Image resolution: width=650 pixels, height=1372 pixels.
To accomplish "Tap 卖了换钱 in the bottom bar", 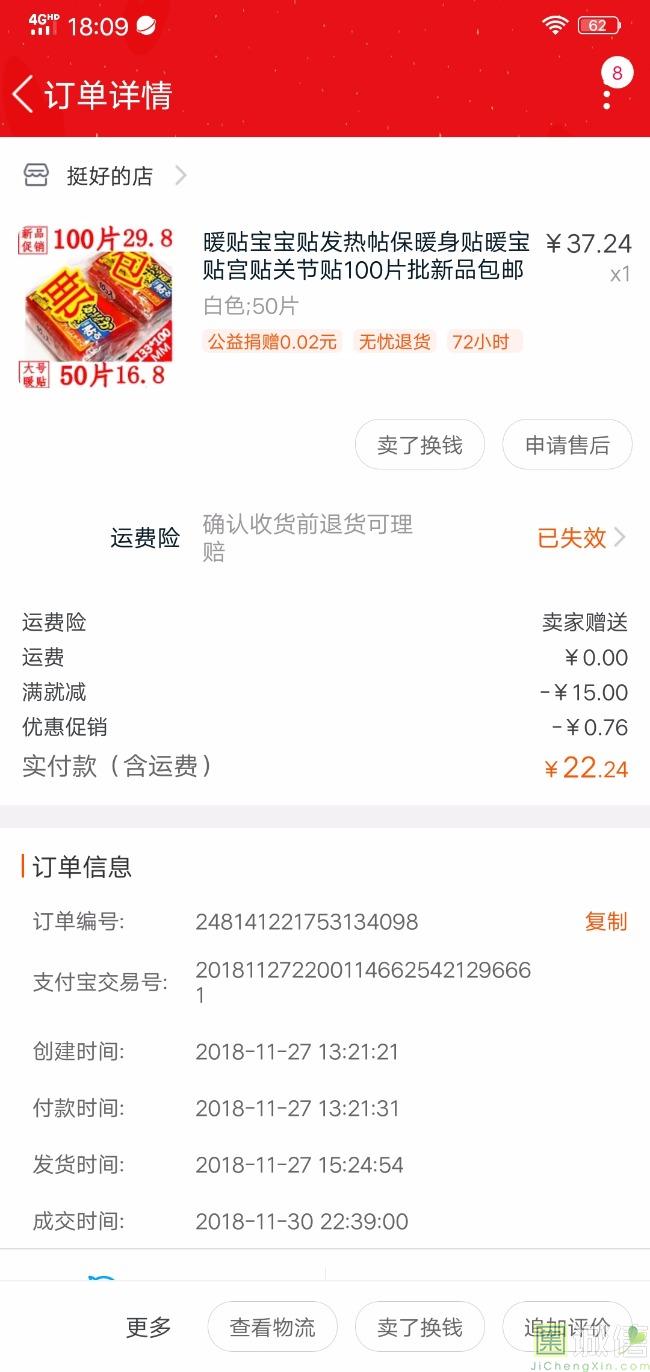I will (x=420, y=1327).
